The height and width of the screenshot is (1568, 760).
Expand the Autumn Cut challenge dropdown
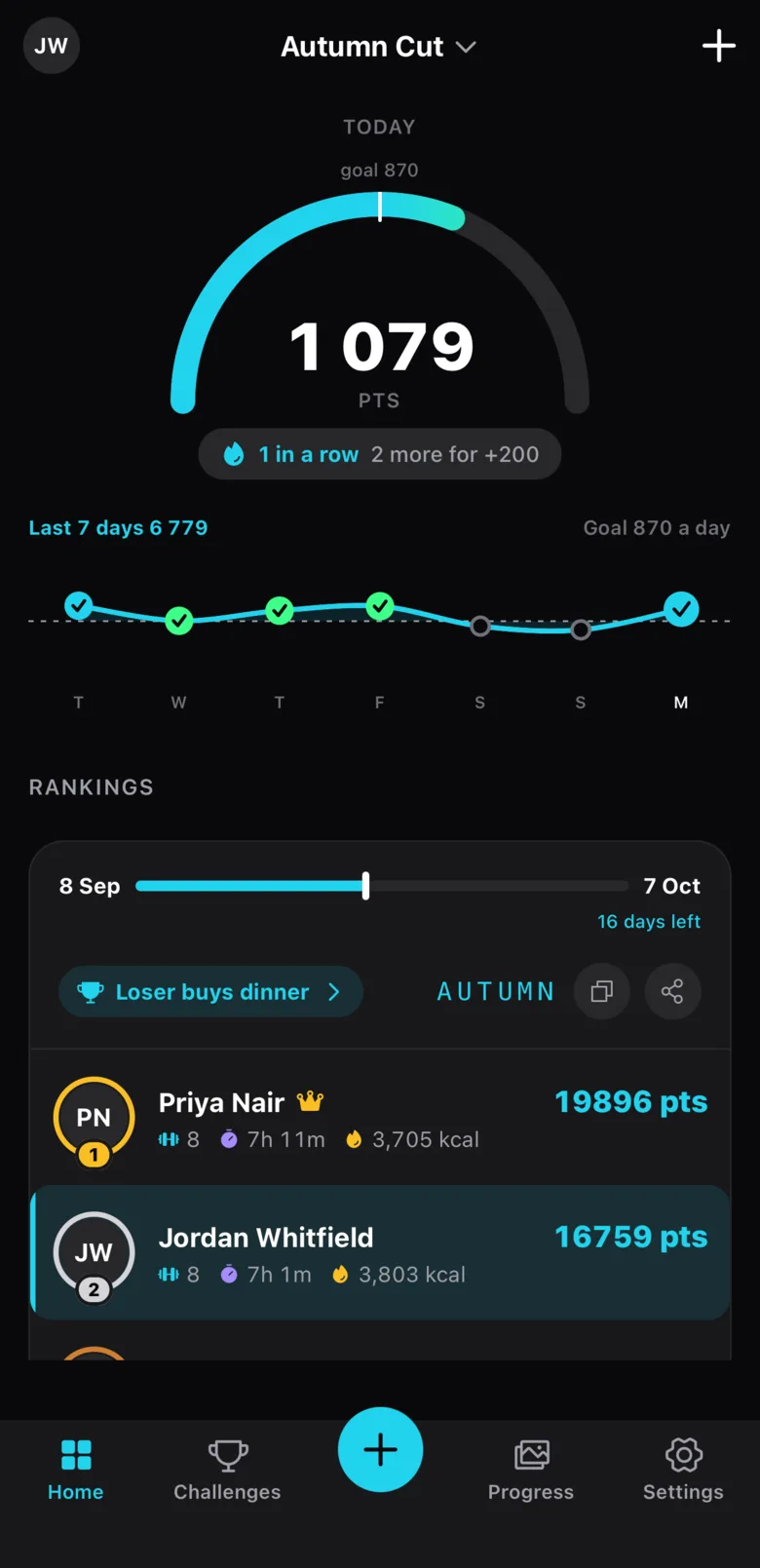(x=378, y=47)
